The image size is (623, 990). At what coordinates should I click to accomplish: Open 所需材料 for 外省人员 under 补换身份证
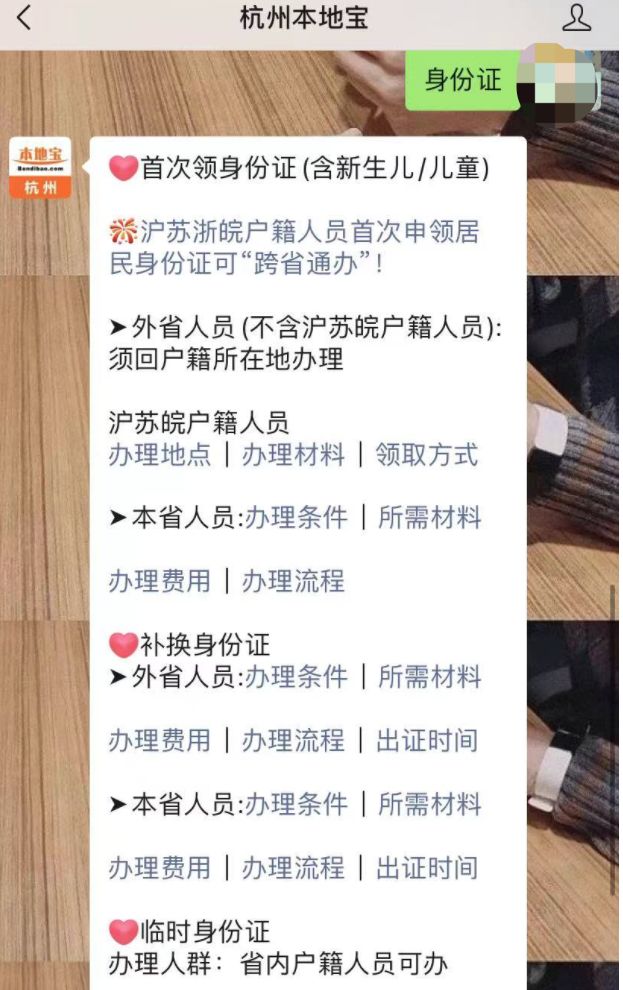click(430, 677)
